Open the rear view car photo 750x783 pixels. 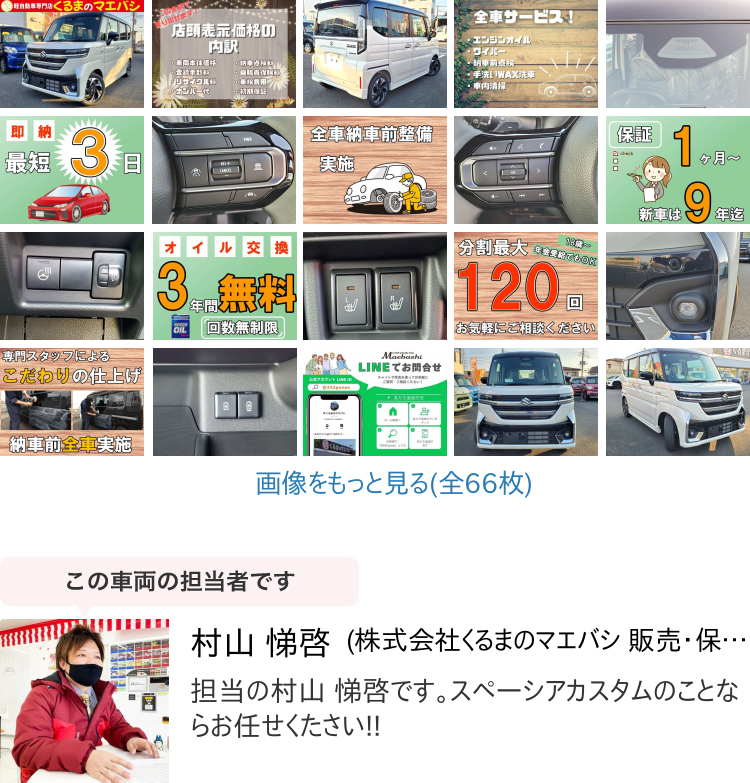pos(375,54)
